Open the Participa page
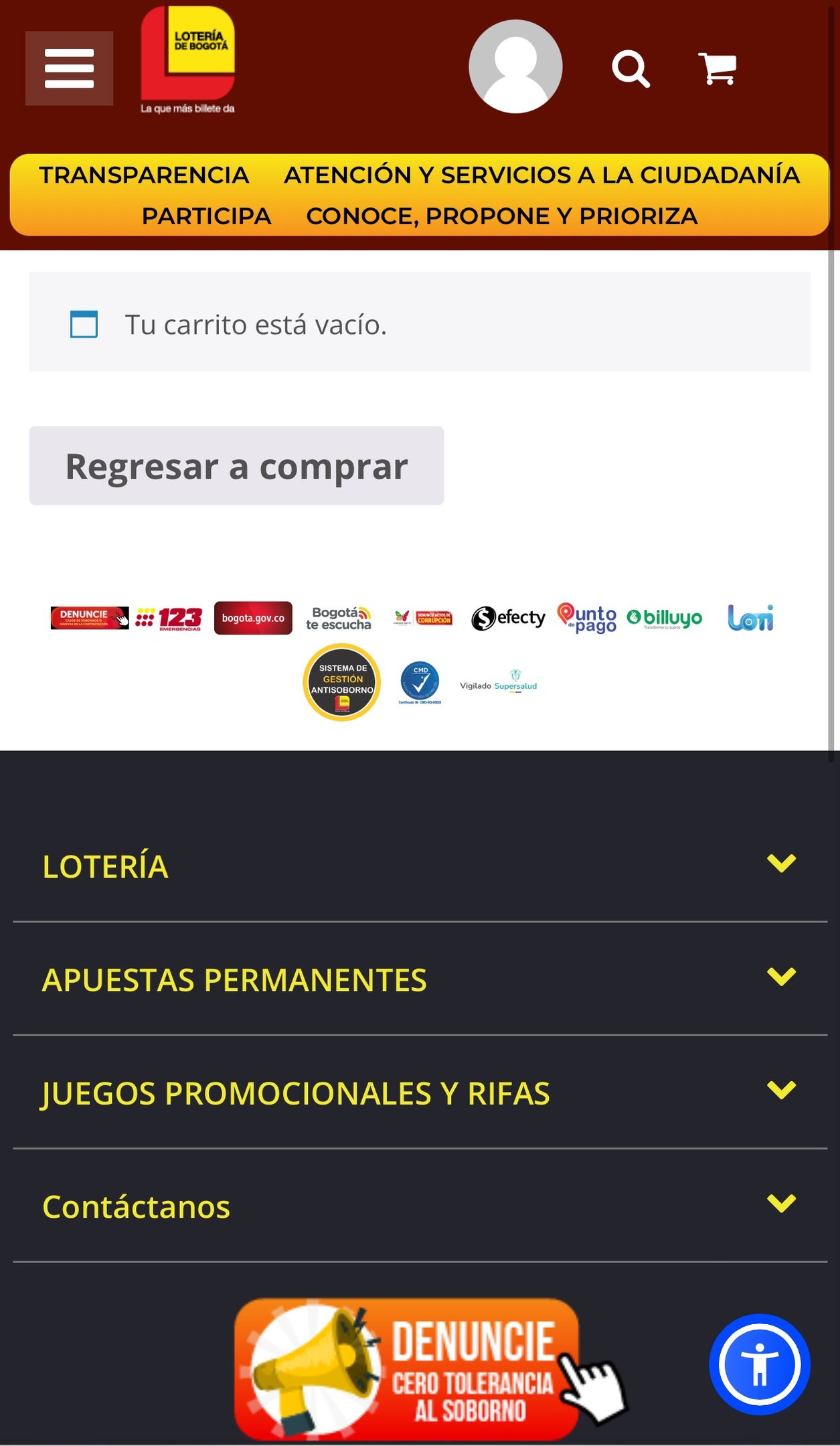This screenshot has width=840, height=1446. tap(206, 216)
